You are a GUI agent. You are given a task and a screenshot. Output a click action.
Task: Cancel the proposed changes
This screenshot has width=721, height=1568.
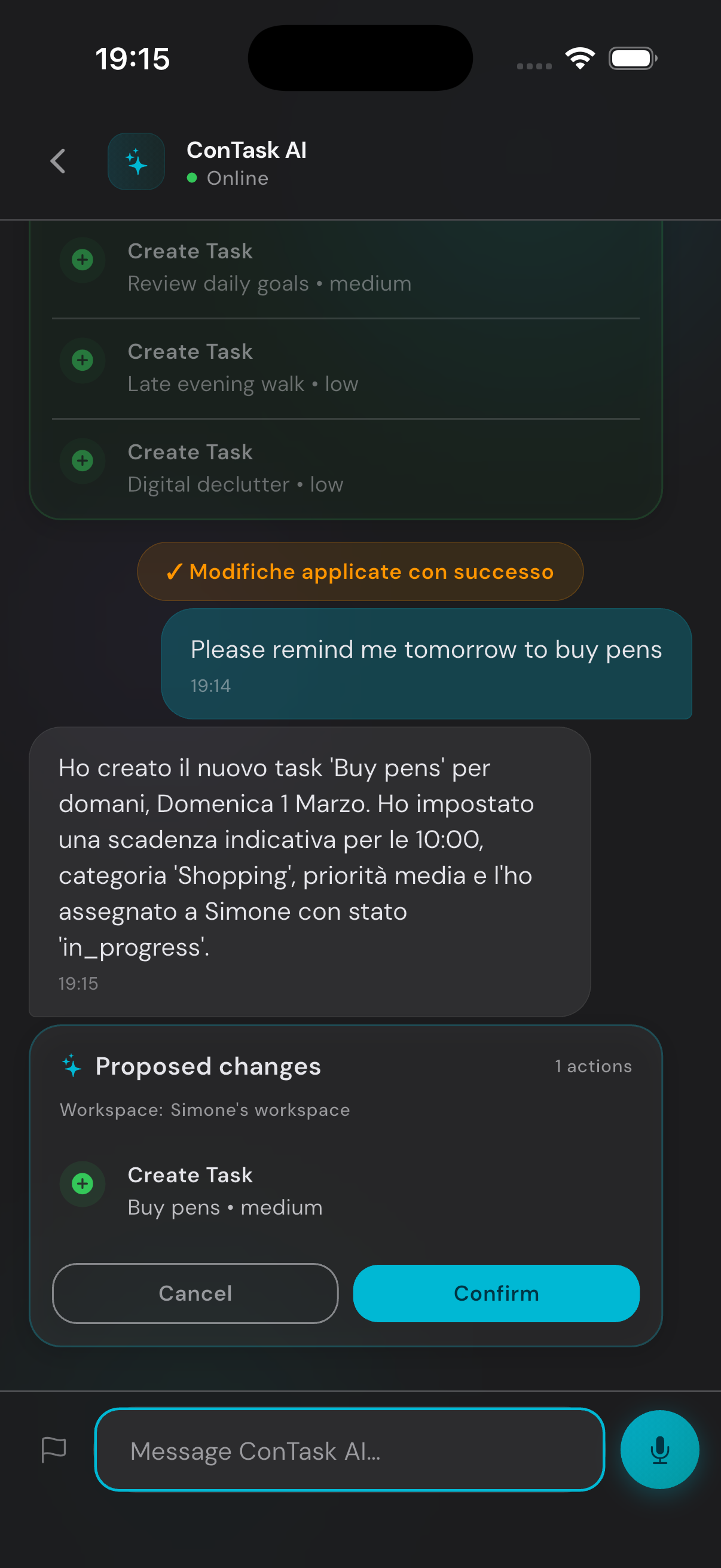pyautogui.click(x=195, y=1294)
